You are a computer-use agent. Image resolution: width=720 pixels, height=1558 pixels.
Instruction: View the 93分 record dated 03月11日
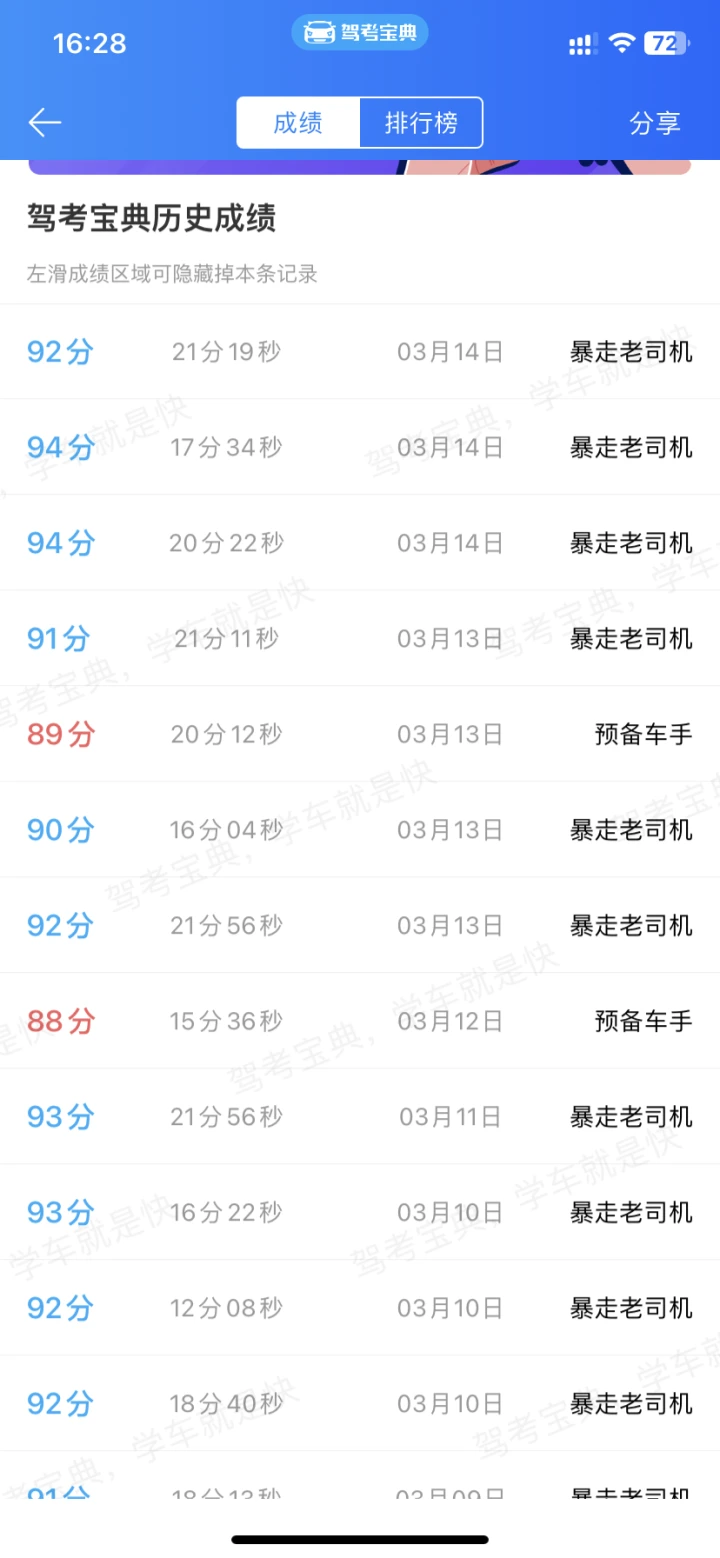point(360,1117)
